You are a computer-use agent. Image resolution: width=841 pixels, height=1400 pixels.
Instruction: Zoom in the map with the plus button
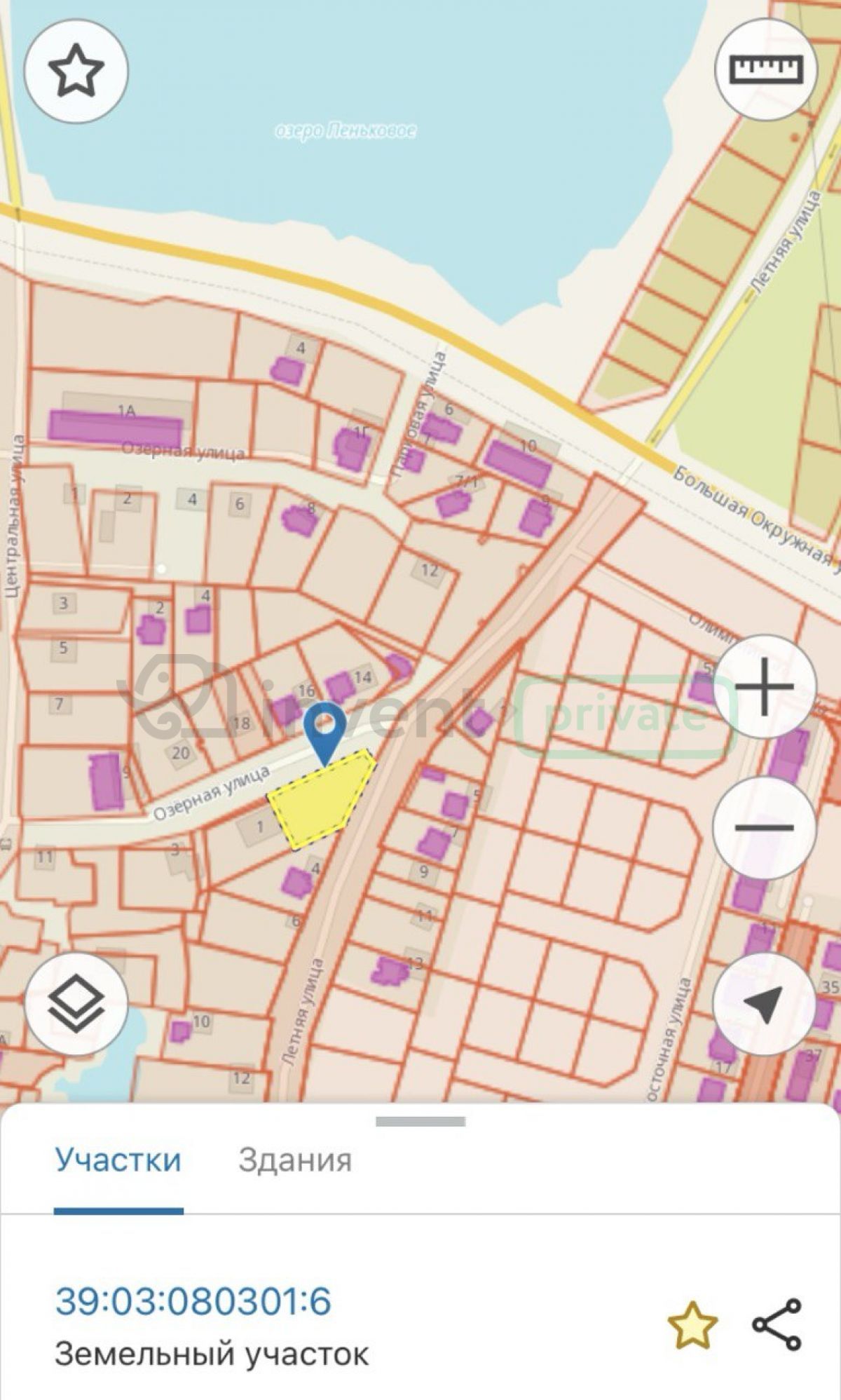(x=765, y=686)
